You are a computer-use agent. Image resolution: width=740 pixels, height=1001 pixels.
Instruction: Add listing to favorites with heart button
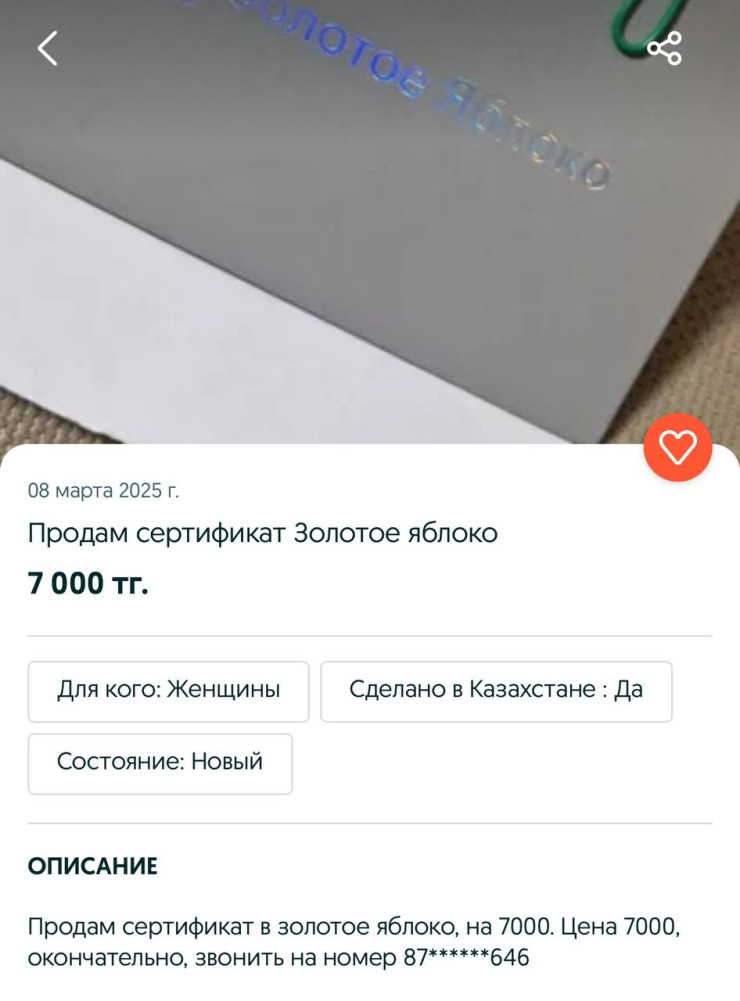[678, 447]
